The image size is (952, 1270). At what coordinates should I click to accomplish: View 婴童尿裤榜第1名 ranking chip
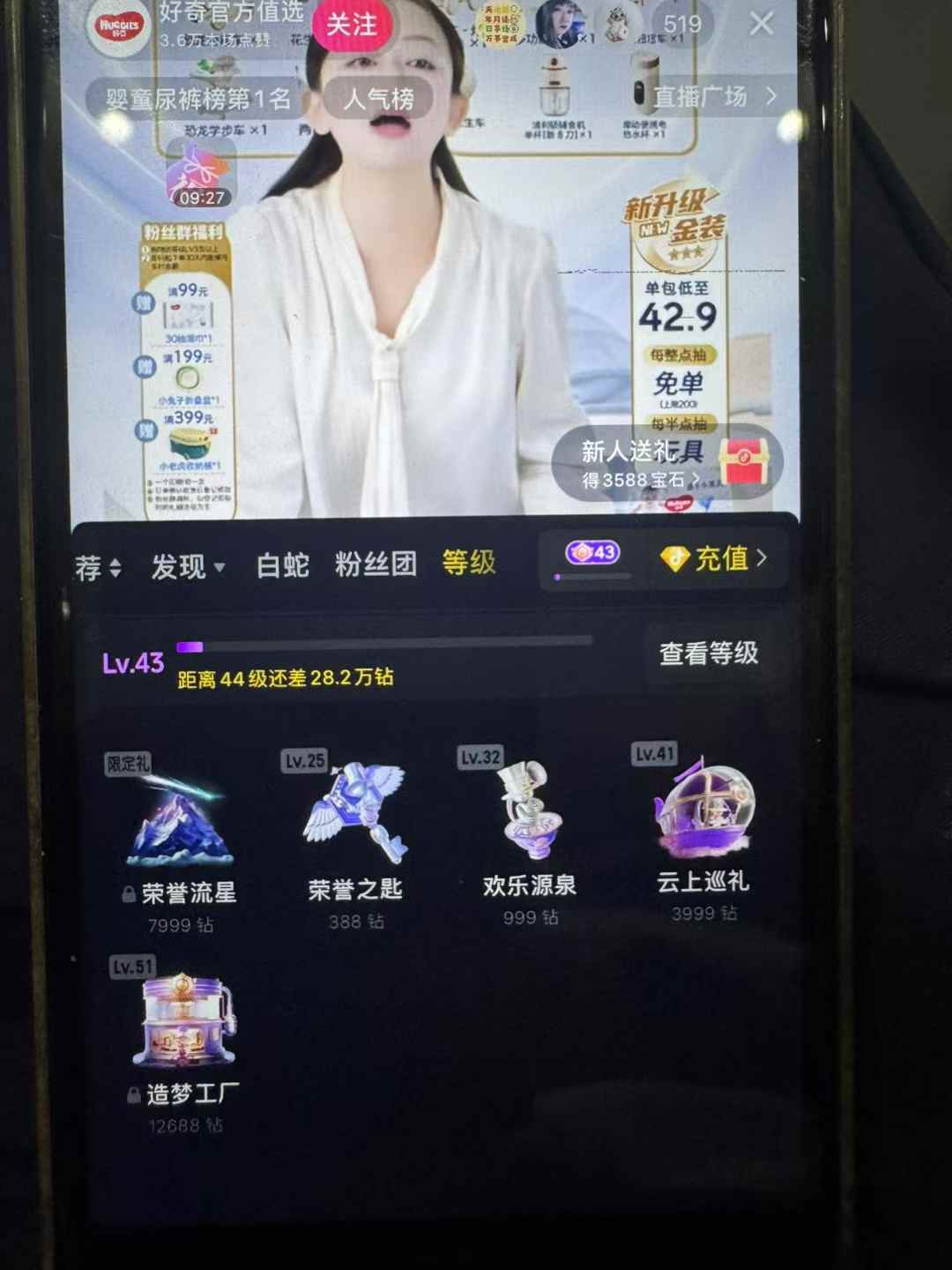point(197,99)
